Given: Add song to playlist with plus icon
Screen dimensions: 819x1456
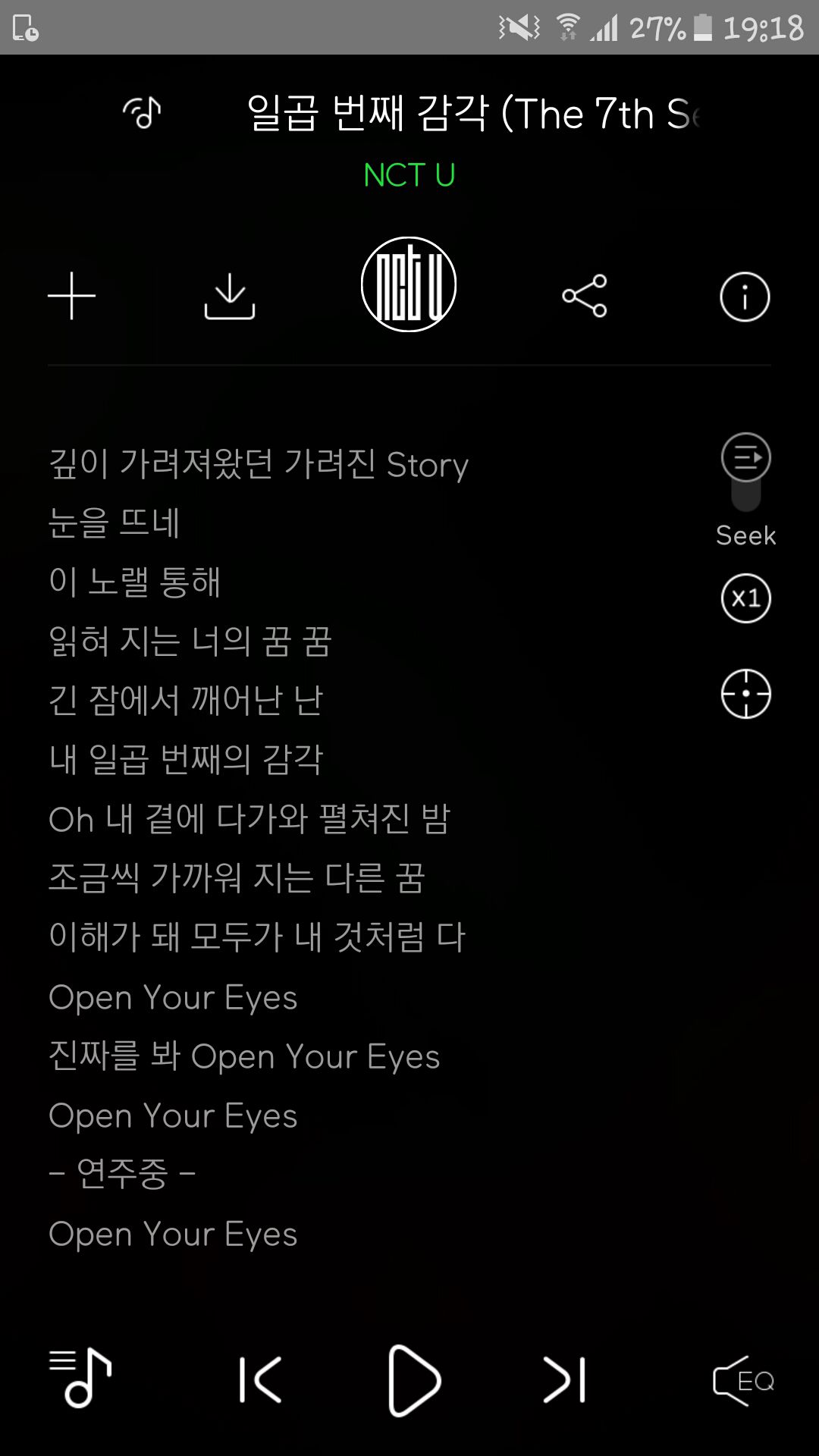Looking at the screenshot, I should 71,296.
